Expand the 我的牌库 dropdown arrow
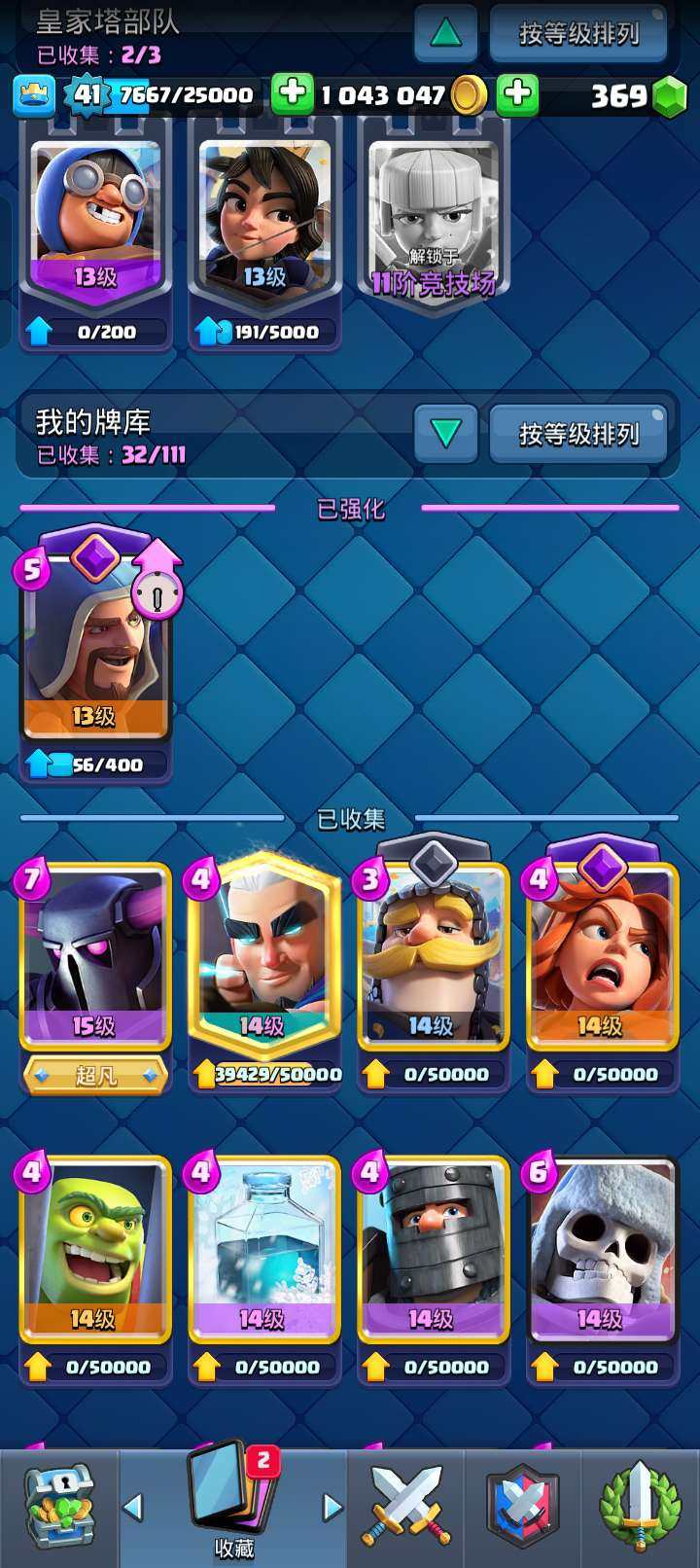 click(445, 433)
